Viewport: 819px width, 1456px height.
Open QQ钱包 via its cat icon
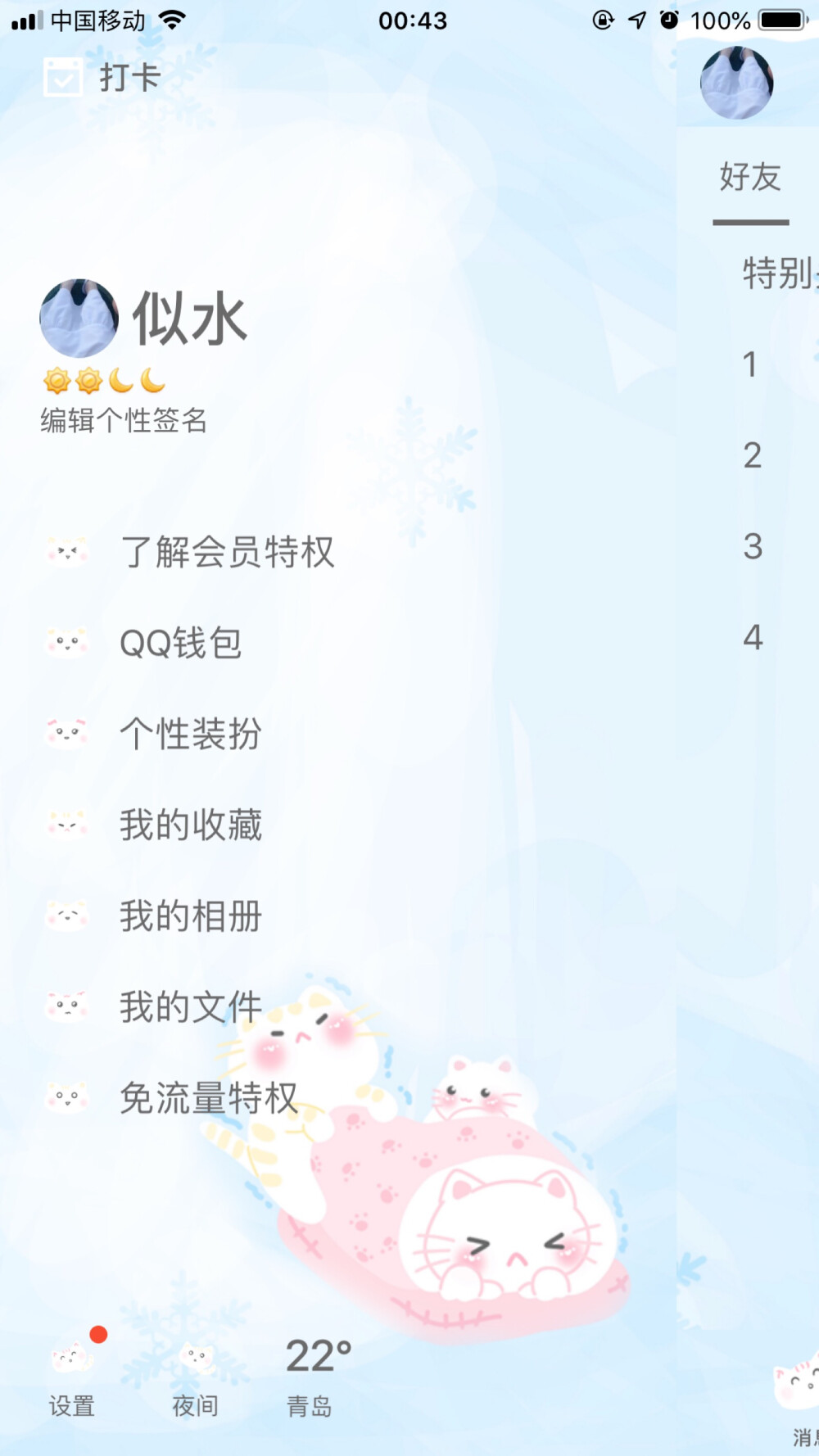[66, 643]
